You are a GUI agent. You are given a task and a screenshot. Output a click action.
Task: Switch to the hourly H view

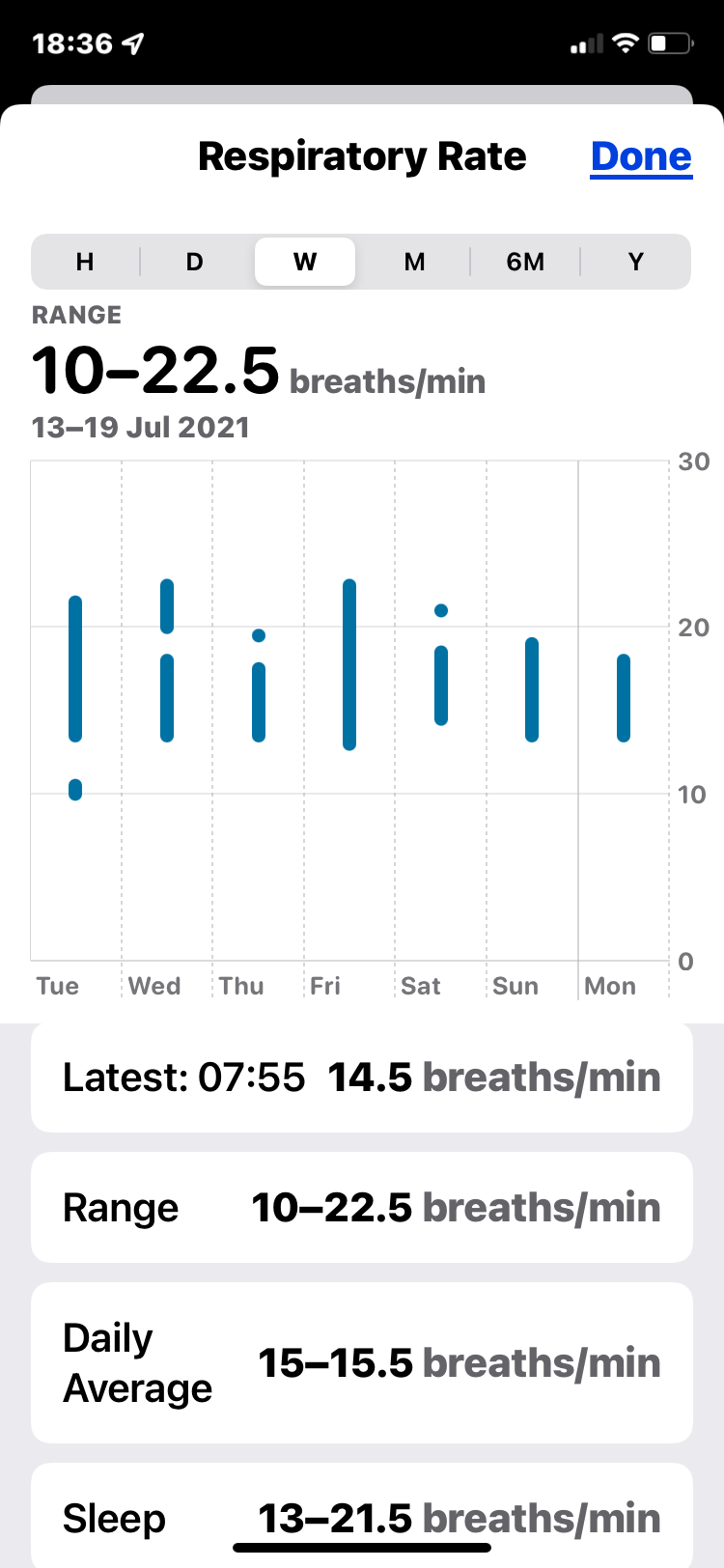click(85, 262)
